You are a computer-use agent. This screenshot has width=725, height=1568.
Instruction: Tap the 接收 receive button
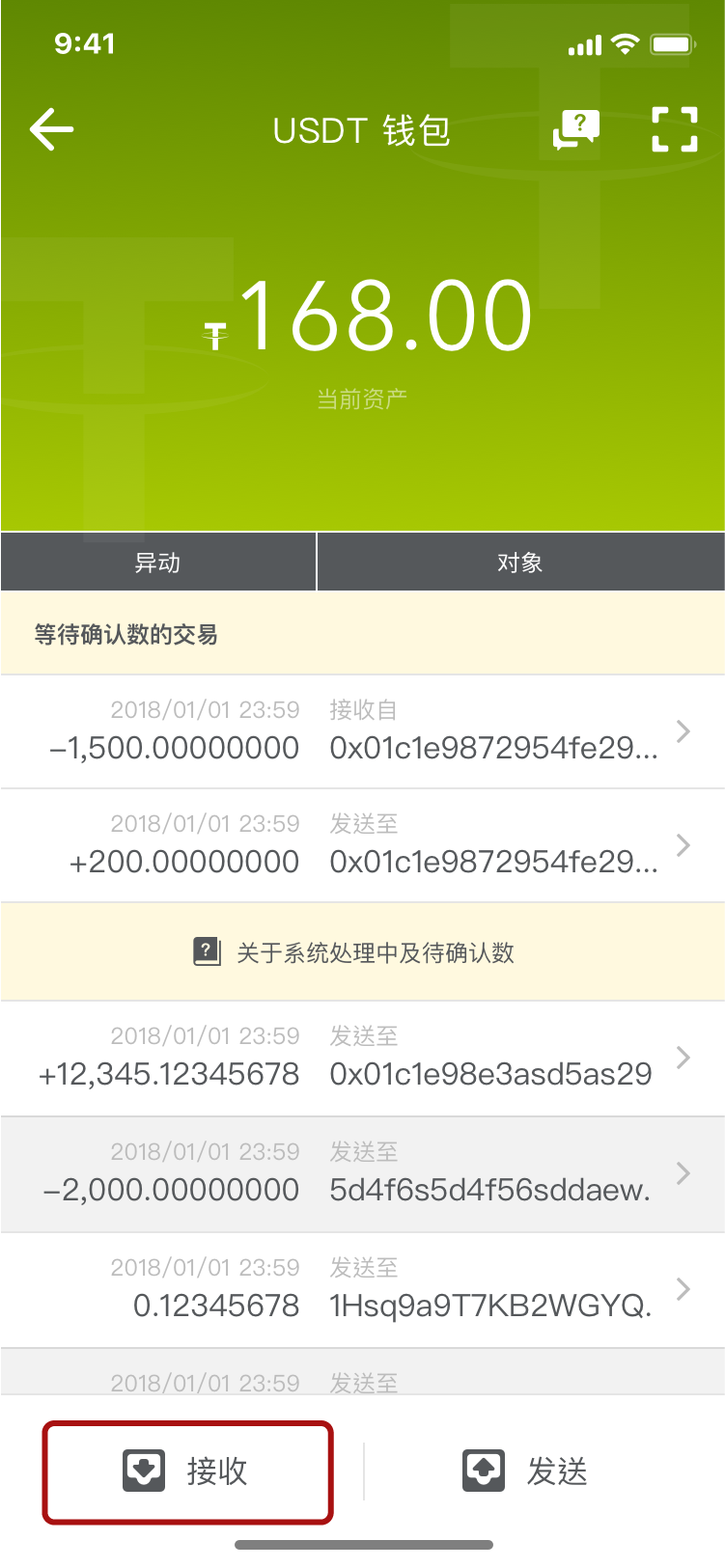[x=187, y=1472]
